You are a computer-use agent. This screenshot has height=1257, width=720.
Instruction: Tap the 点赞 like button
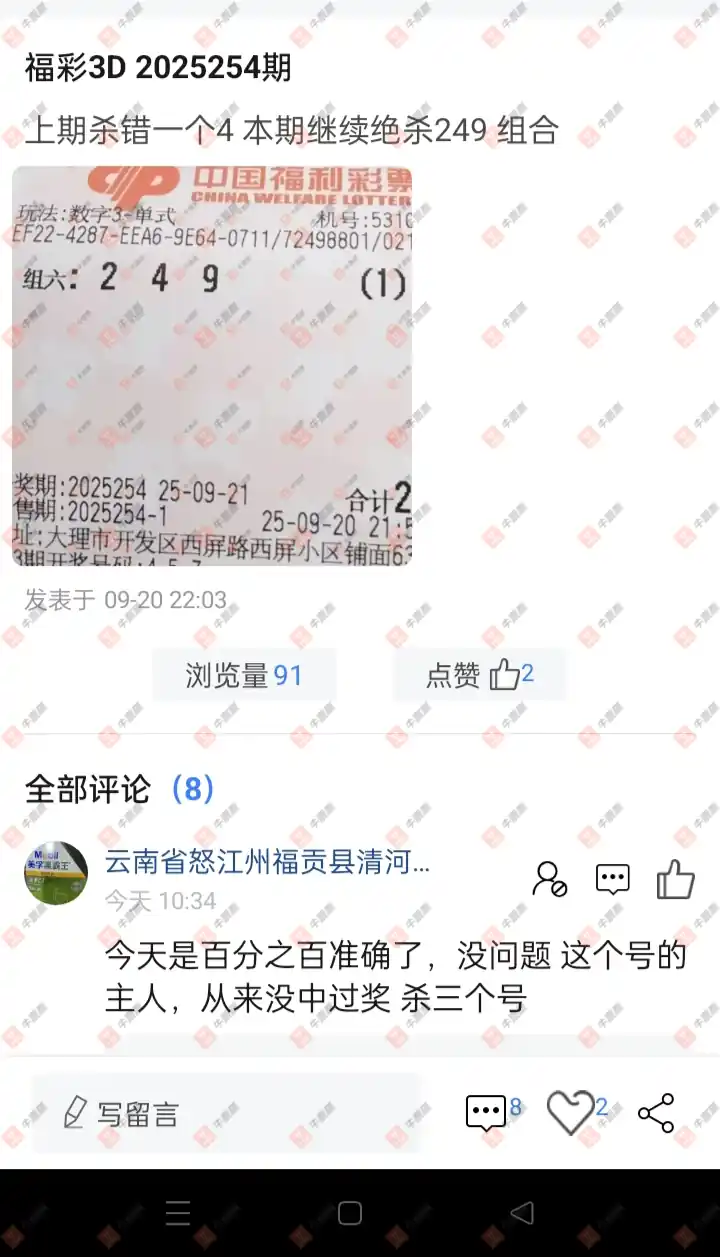(x=480, y=675)
